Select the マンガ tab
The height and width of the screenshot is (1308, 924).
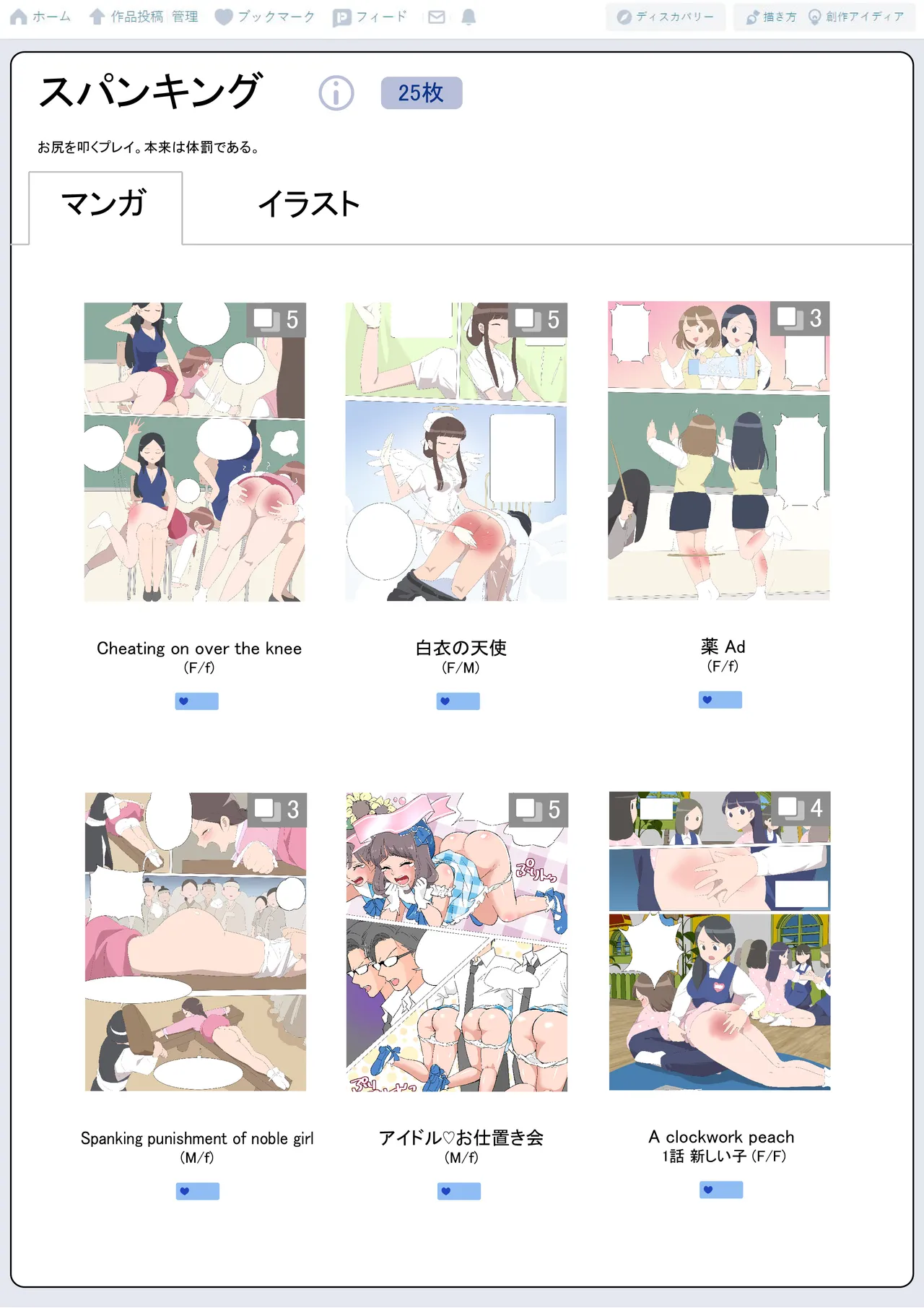(105, 204)
